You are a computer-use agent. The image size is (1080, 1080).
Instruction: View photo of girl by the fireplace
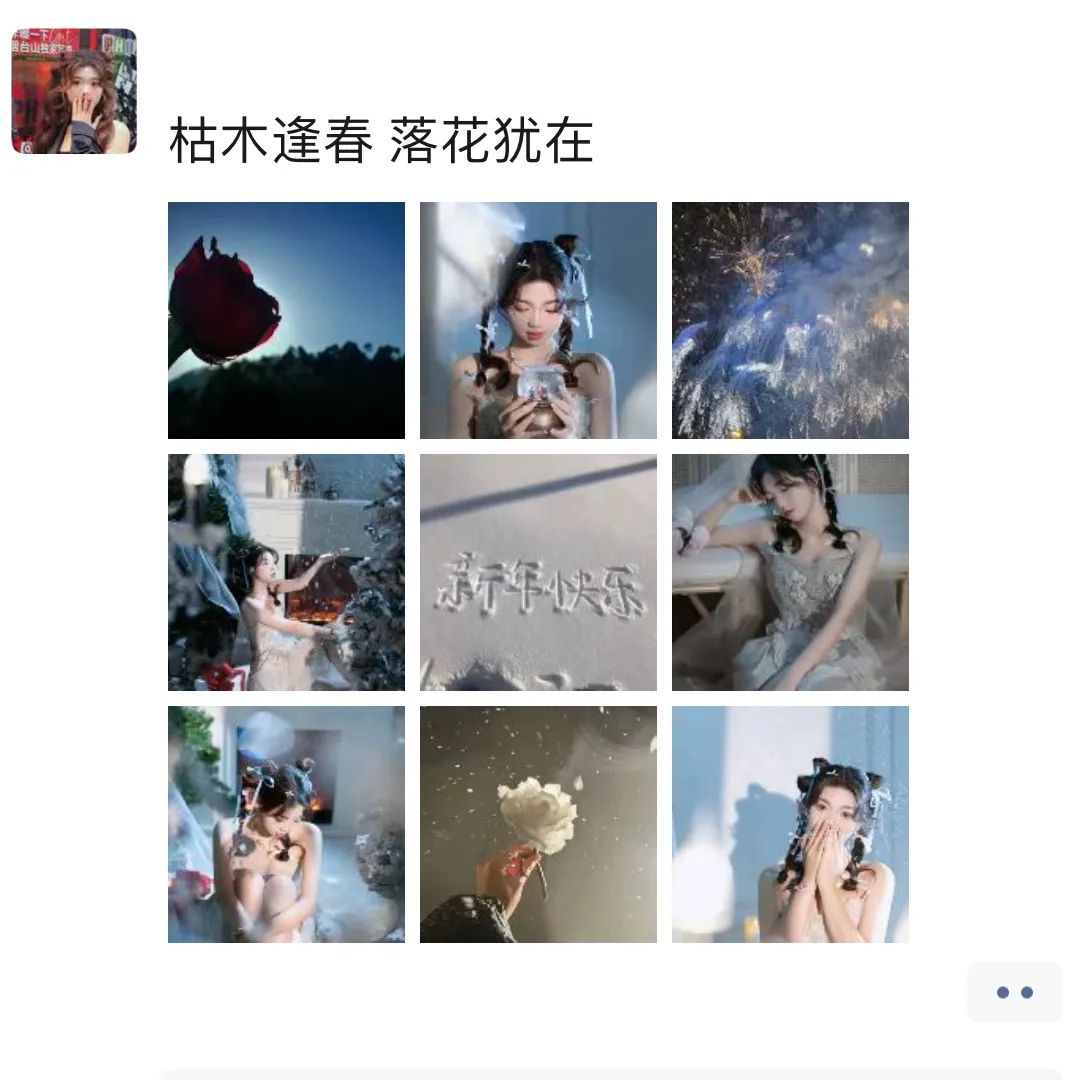tap(286, 572)
